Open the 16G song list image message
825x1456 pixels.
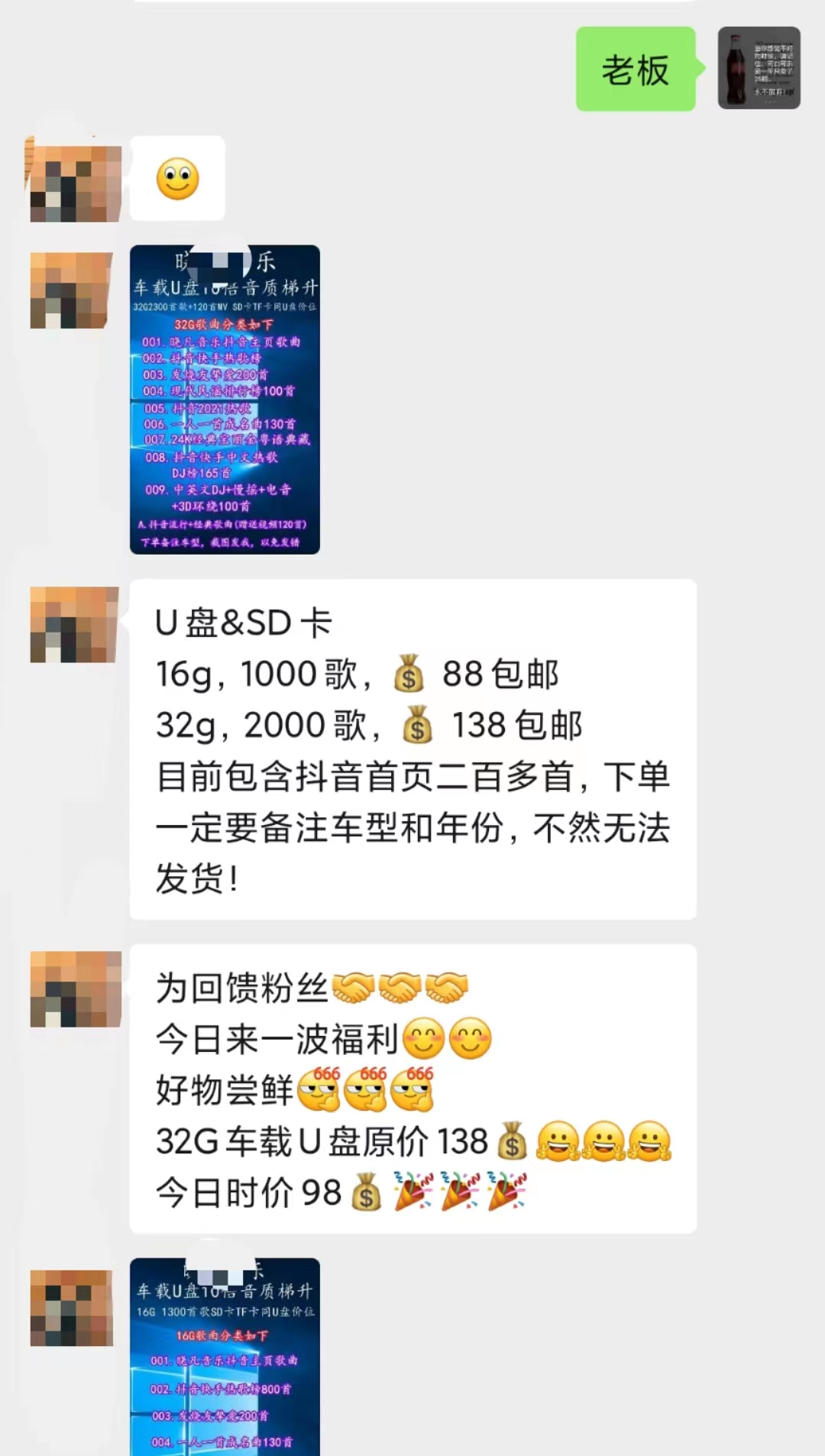pyautogui.click(x=225, y=1356)
